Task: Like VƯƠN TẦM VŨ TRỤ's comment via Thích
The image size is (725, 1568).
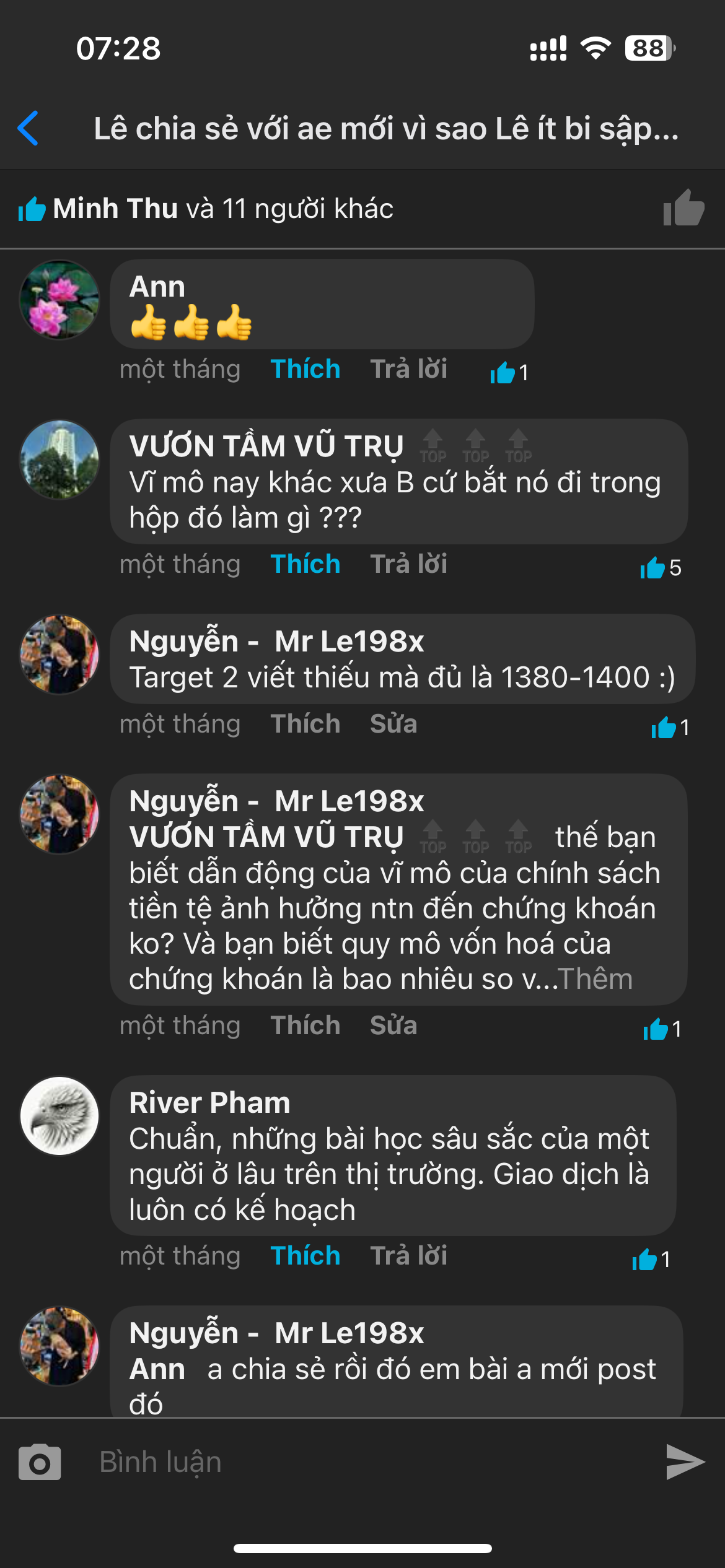Action: coord(305,564)
